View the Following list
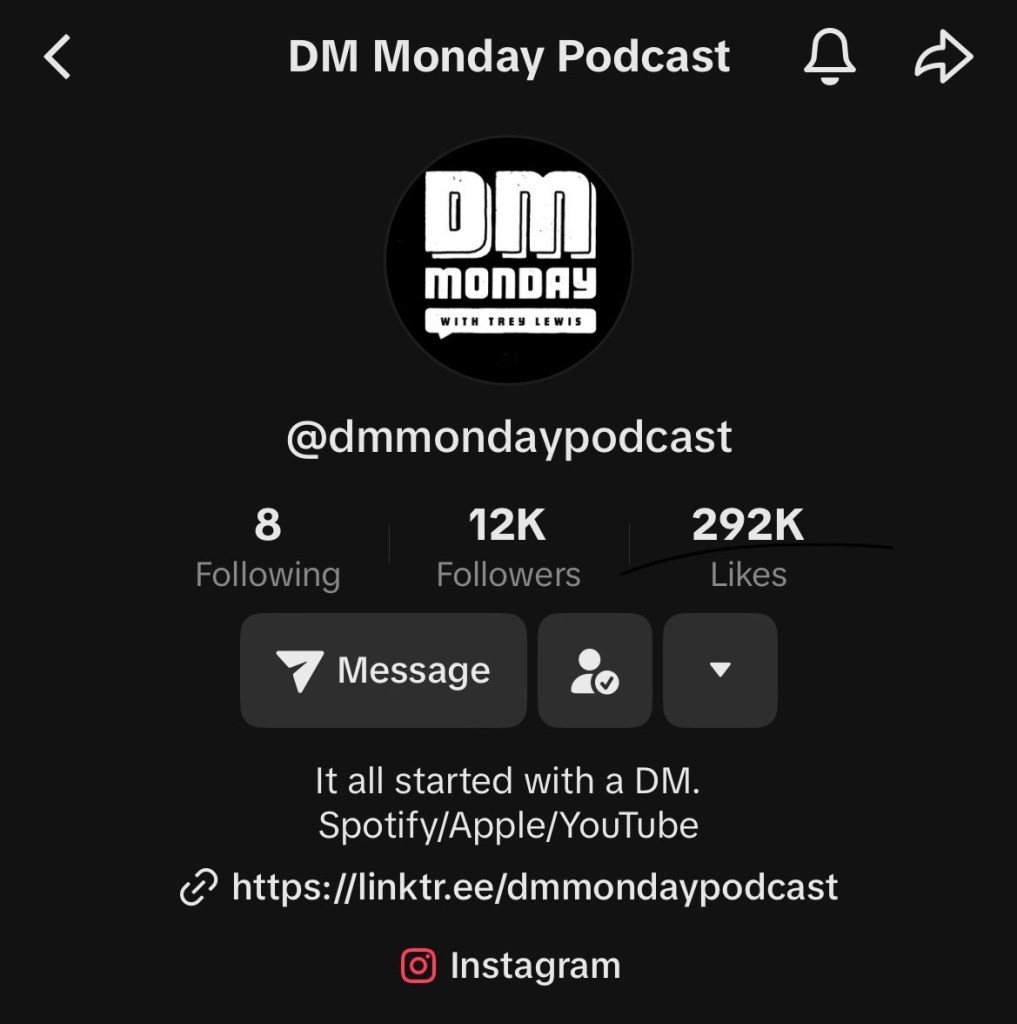The height and width of the screenshot is (1024, 1017). (x=267, y=548)
